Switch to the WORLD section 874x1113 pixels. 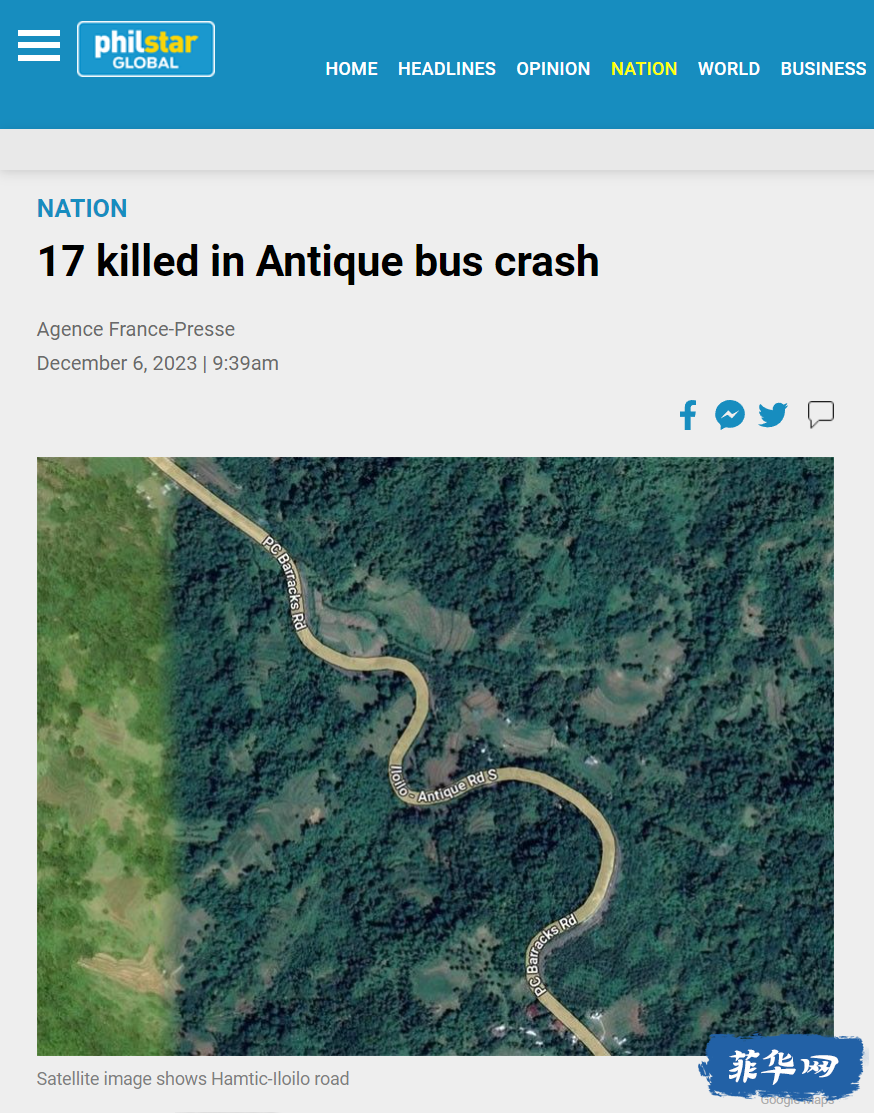728,69
